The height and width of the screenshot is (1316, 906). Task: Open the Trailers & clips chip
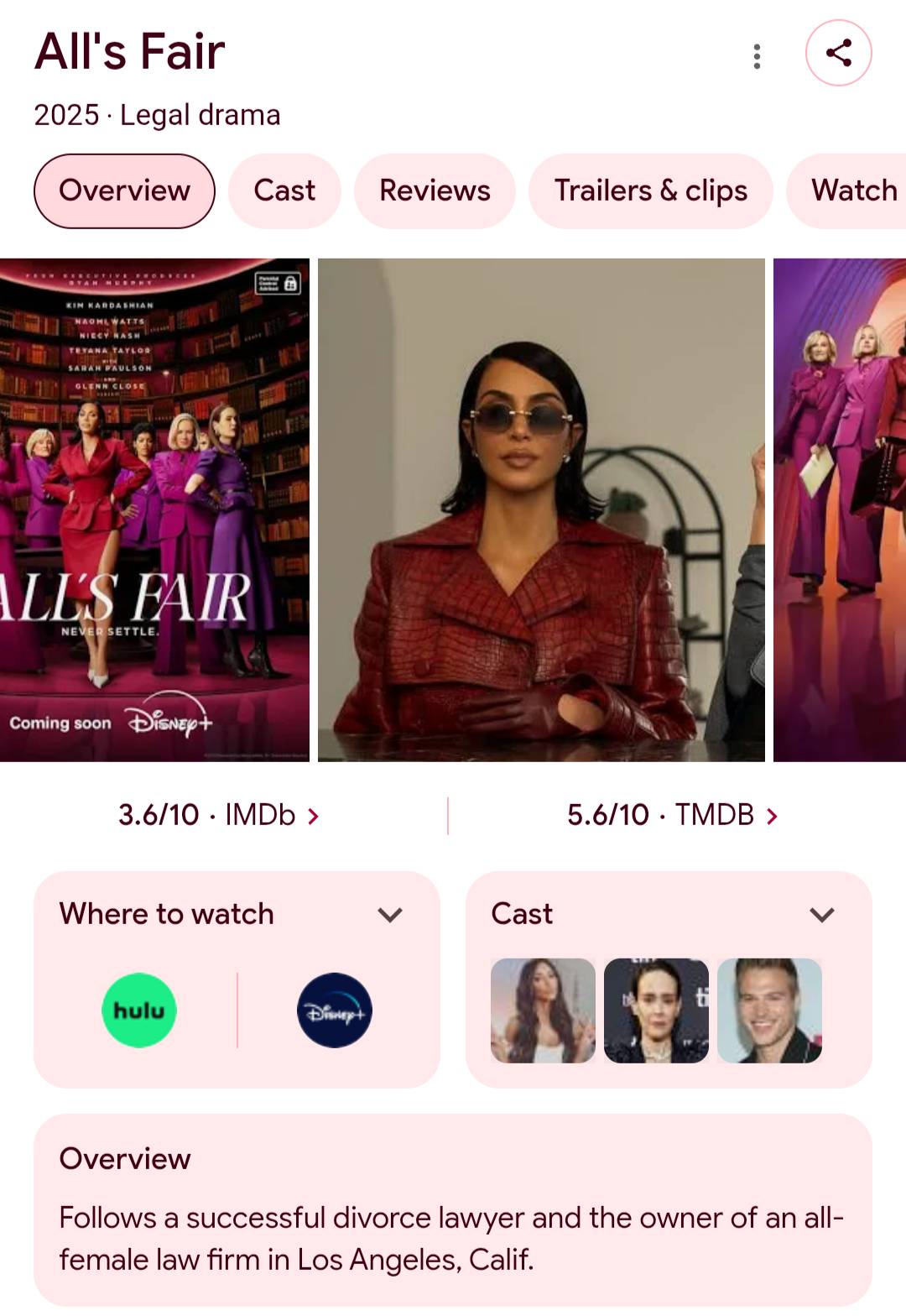(x=650, y=191)
